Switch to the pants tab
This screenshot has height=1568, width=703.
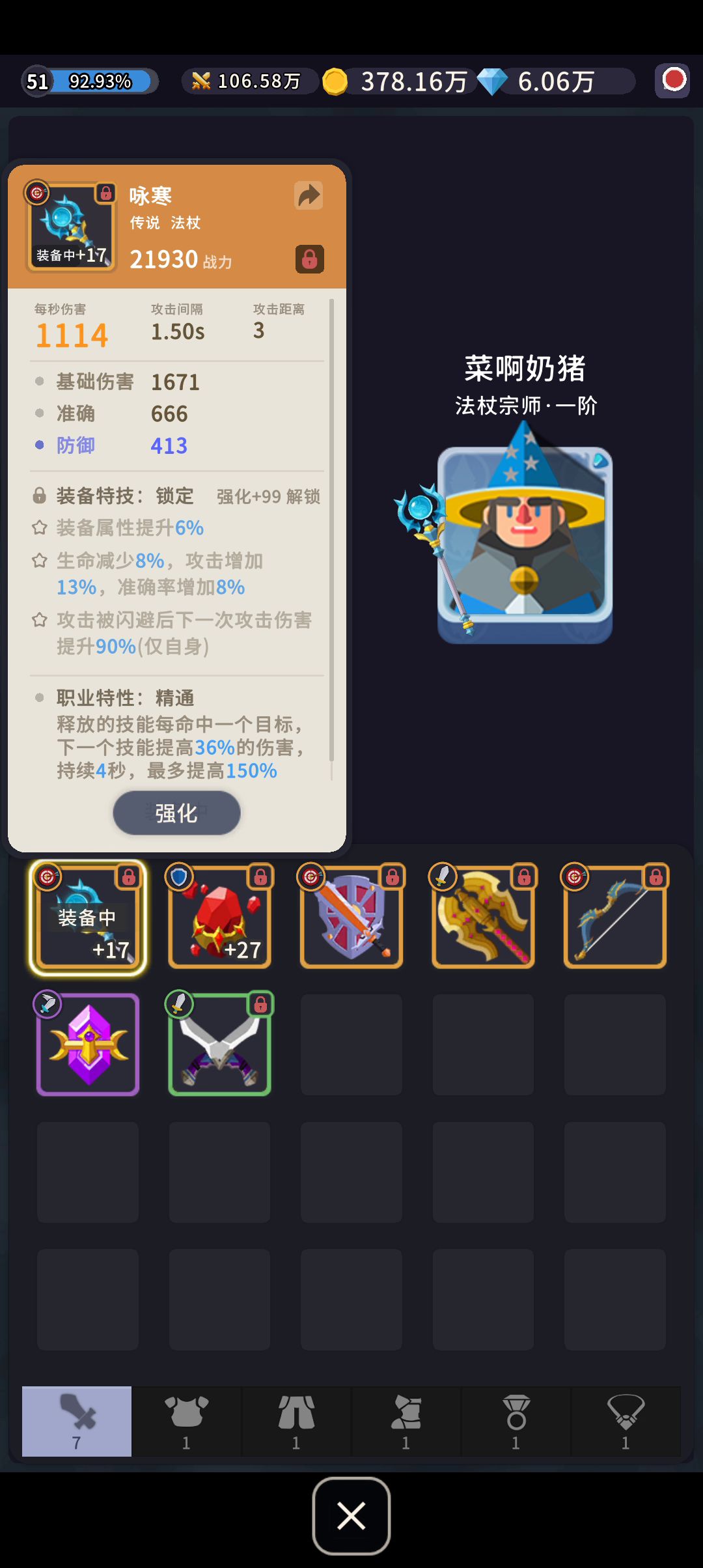(296, 1421)
